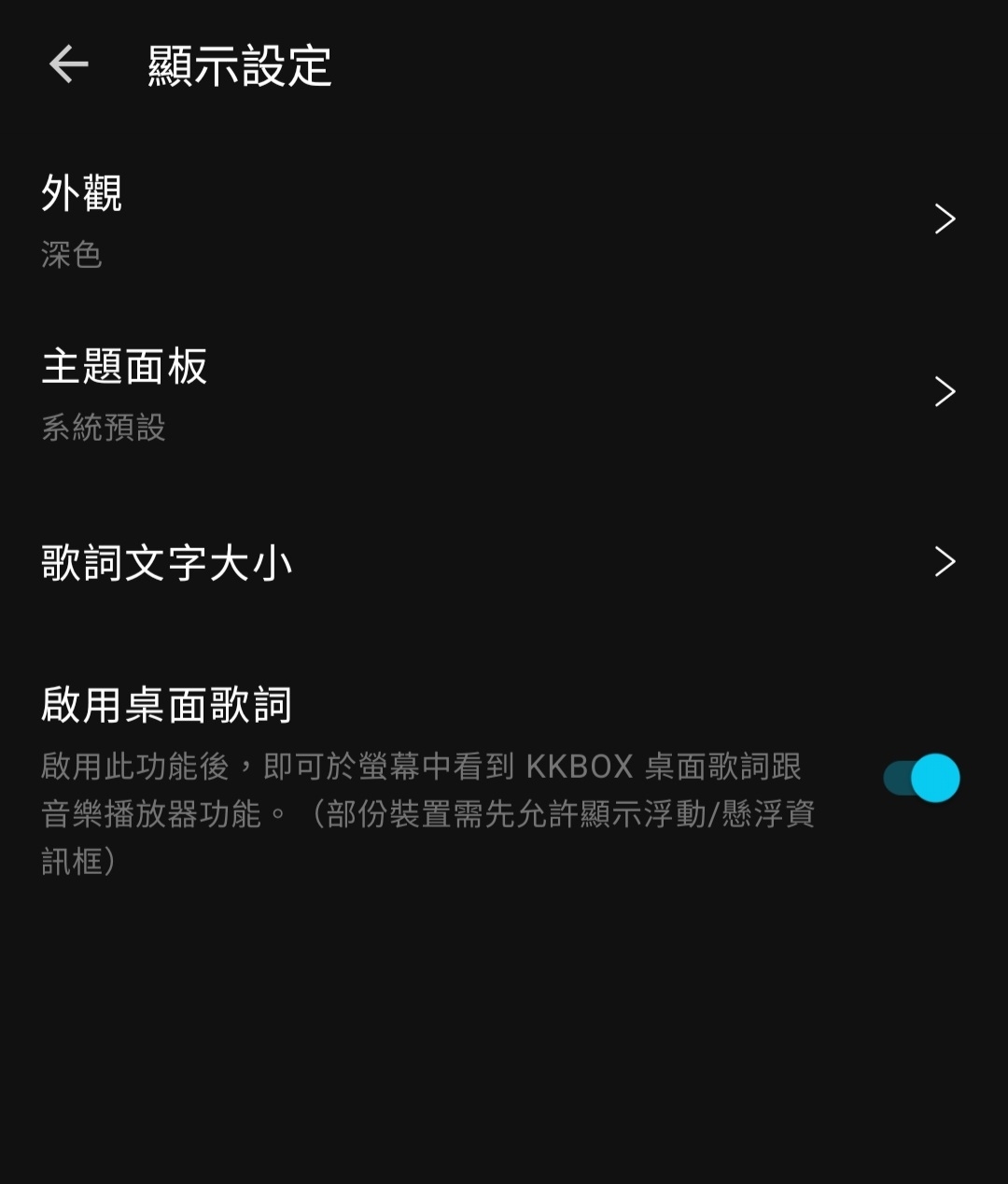The height and width of the screenshot is (1184, 1008).
Task: Disable the 啟用桌面歌詞 switch
Action: [x=921, y=778]
